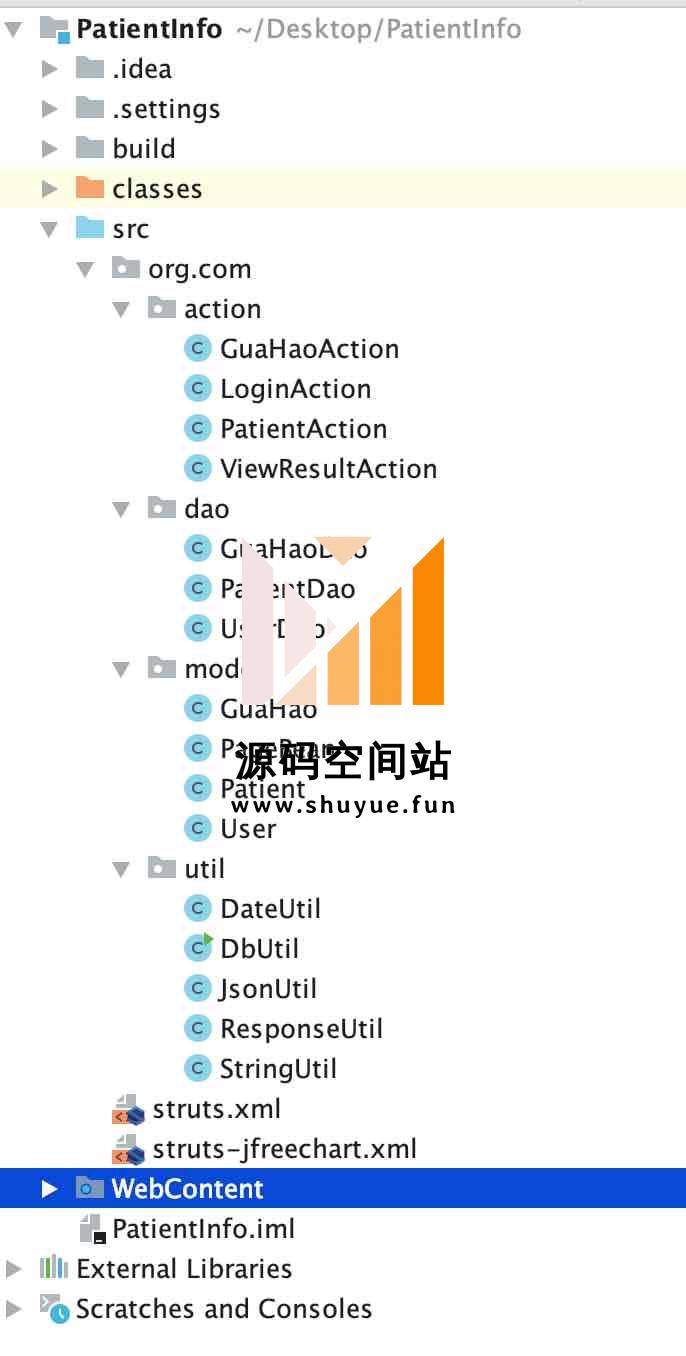Select the classes folder
The width and height of the screenshot is (686, 1356).
coord(156,189)
